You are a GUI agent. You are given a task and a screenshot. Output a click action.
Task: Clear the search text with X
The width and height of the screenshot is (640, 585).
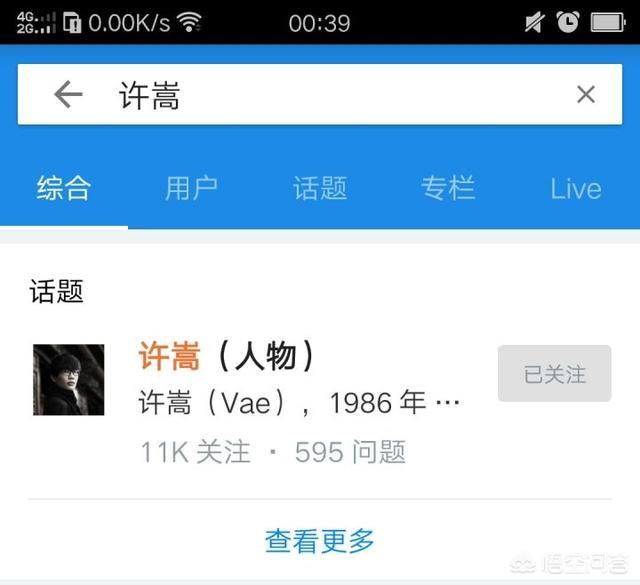[x=586, y=95]
